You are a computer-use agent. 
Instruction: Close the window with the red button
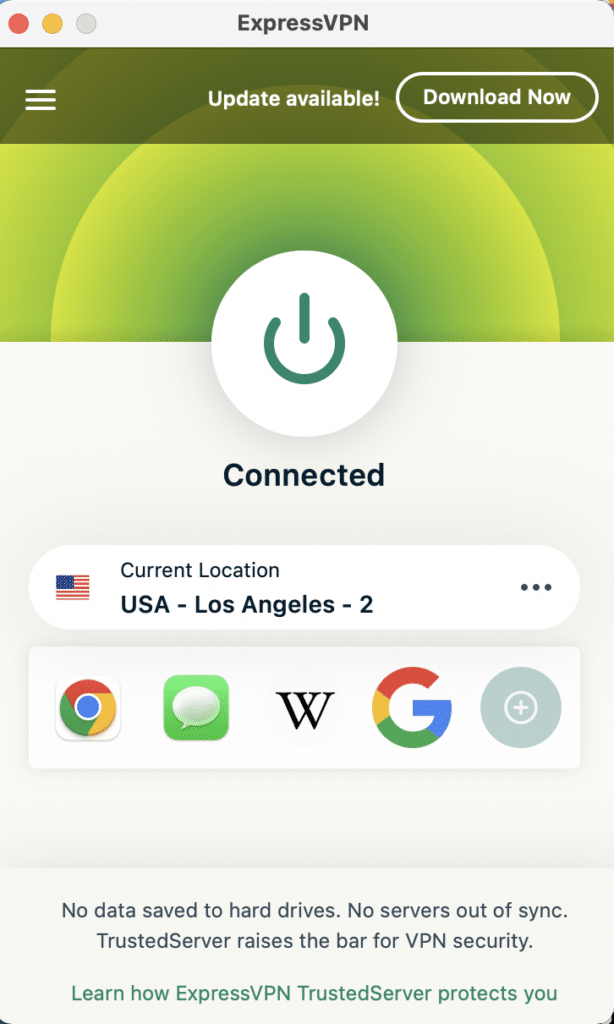pos(19,22)
